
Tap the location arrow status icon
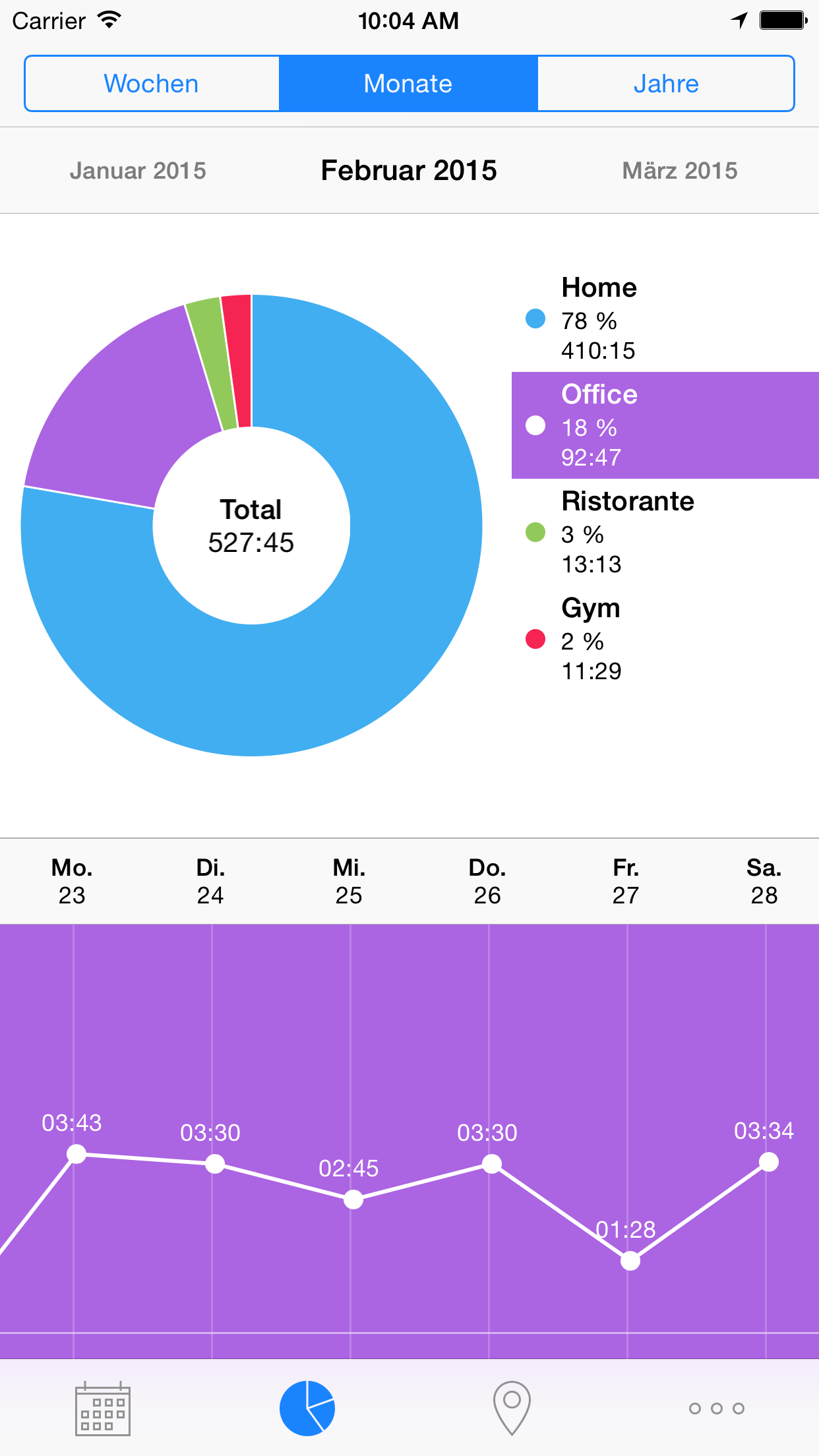coord(739,20)
